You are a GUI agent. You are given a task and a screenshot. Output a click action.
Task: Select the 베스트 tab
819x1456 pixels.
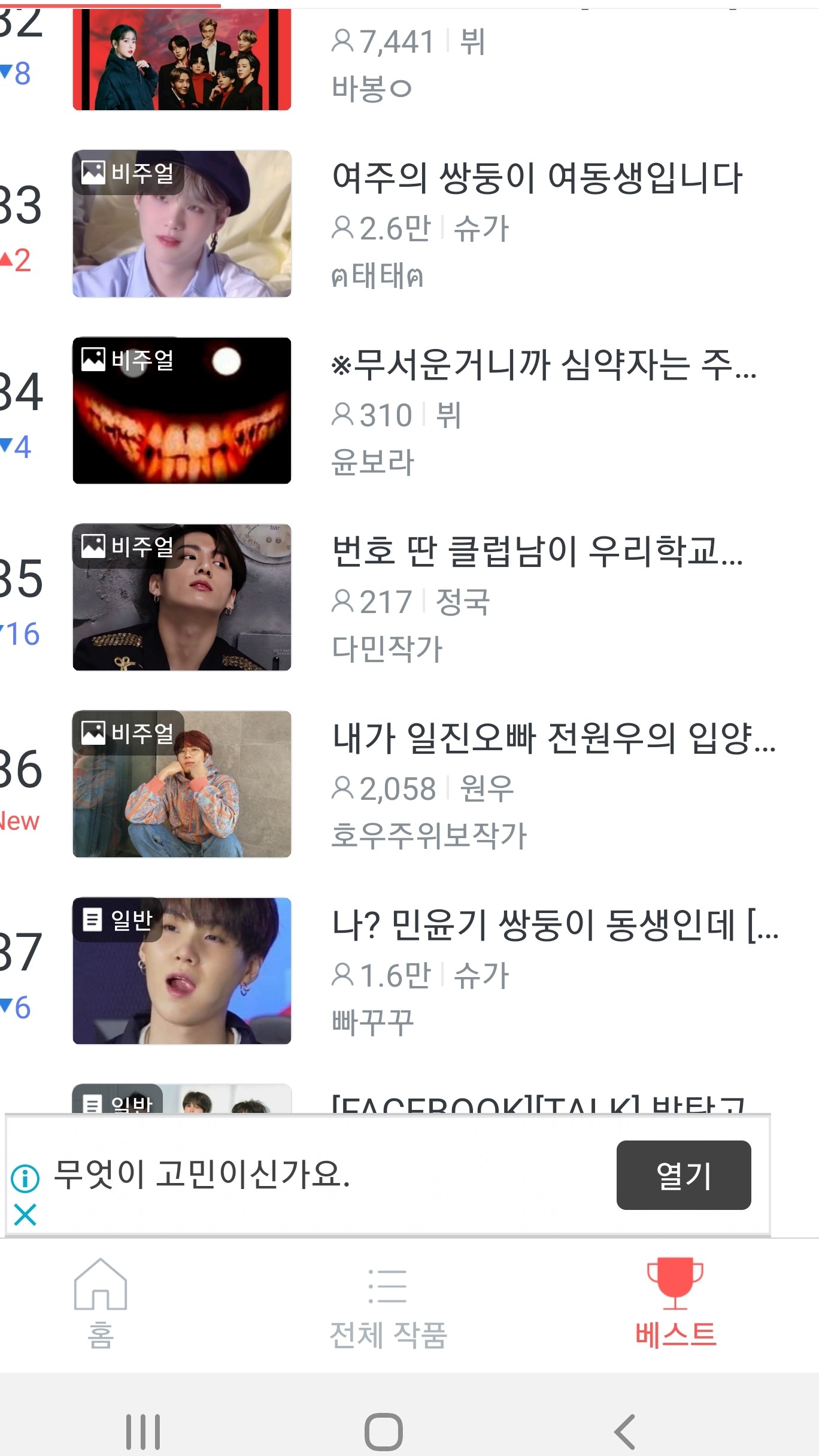coord(675,1304)
